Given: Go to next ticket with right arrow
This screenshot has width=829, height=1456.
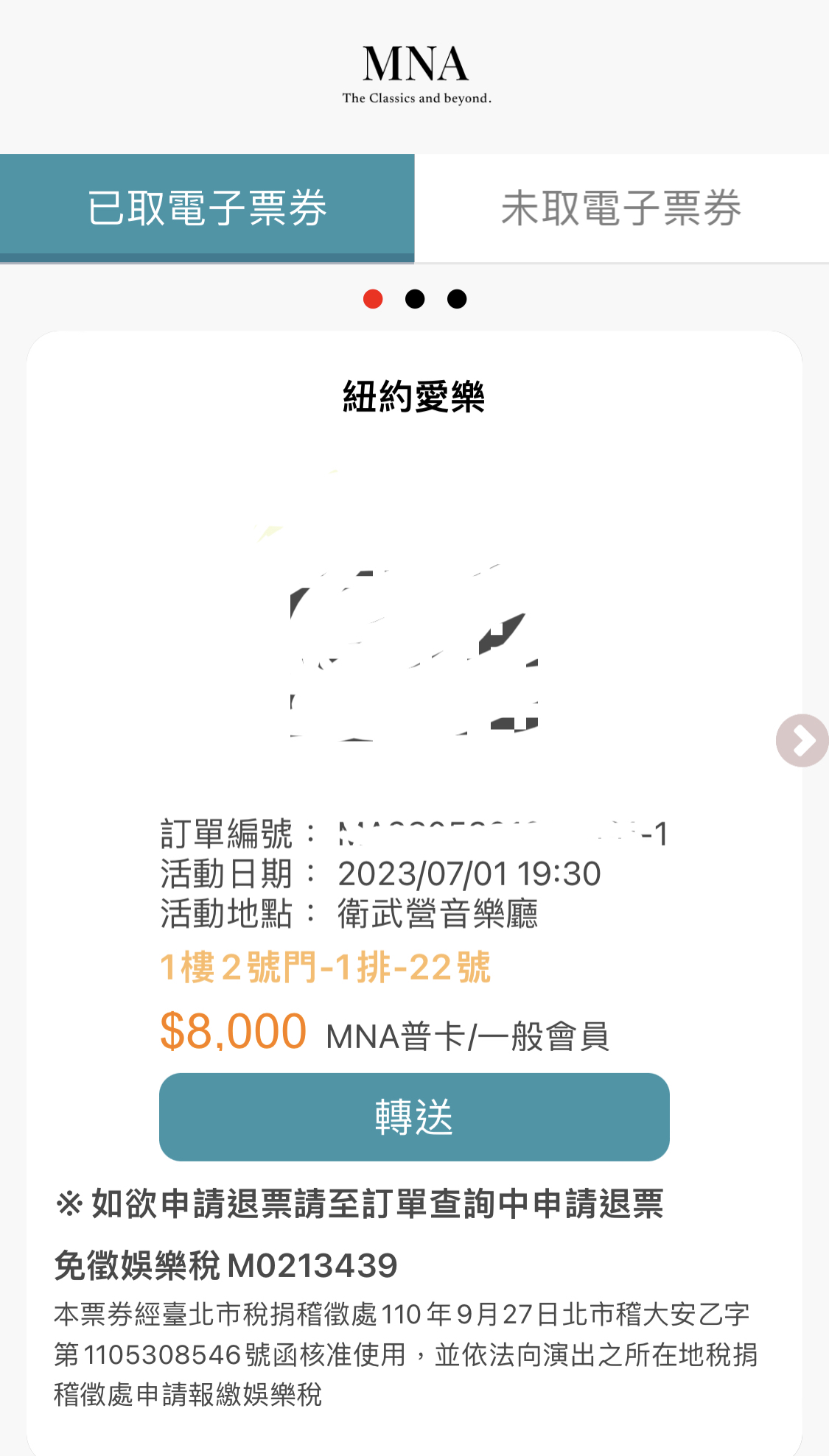Looking at the screenshot, I should tap(802, 740).
